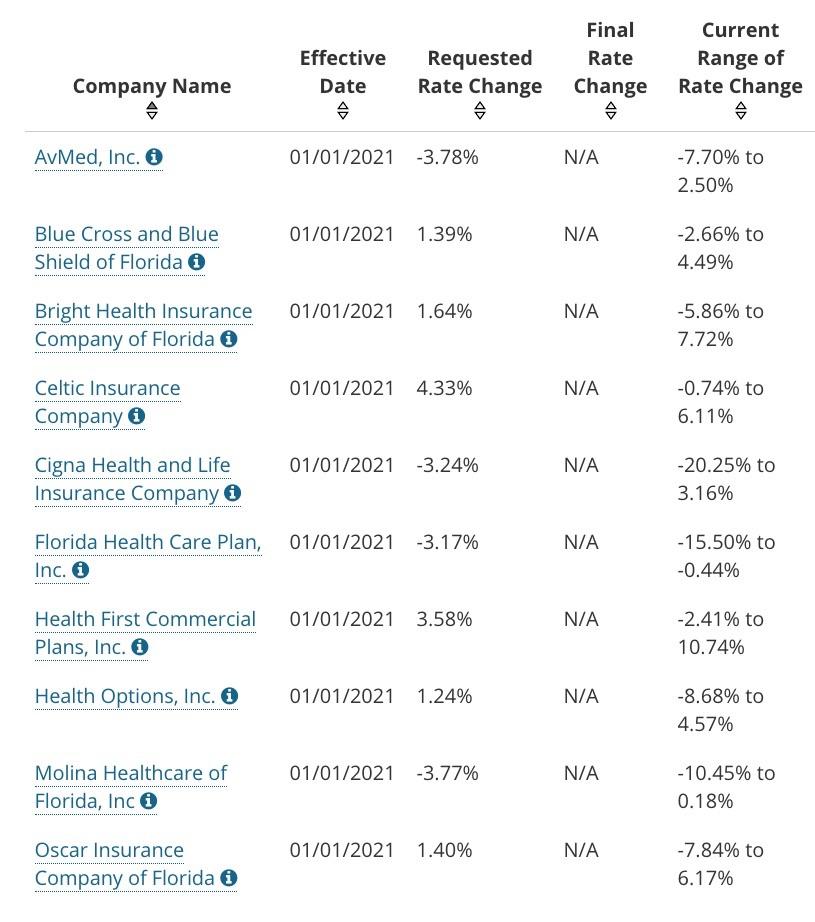Image resolution: width=815 pixels, height=922 pixels.
Task: View info icon for Cigna Health and Life
Action: coord(232,493)
